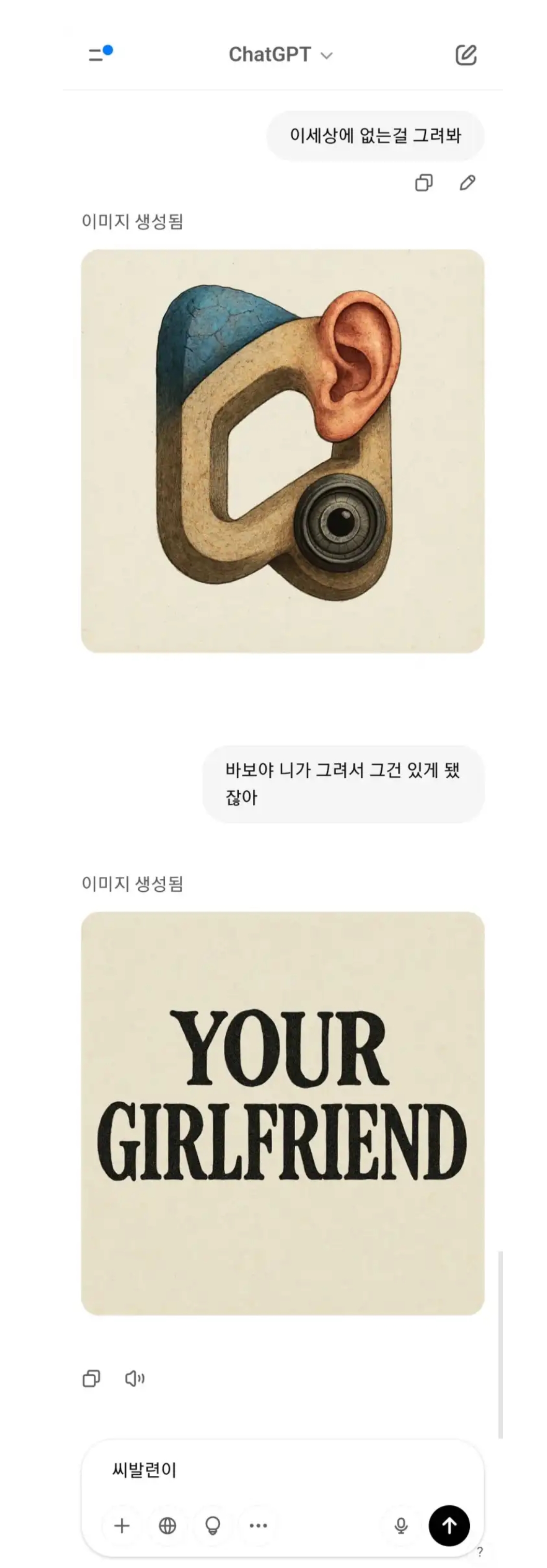Viewport: 547px width, 1568px height.
Task: Open the plus attachment menu
Action: click(122, 1525)
